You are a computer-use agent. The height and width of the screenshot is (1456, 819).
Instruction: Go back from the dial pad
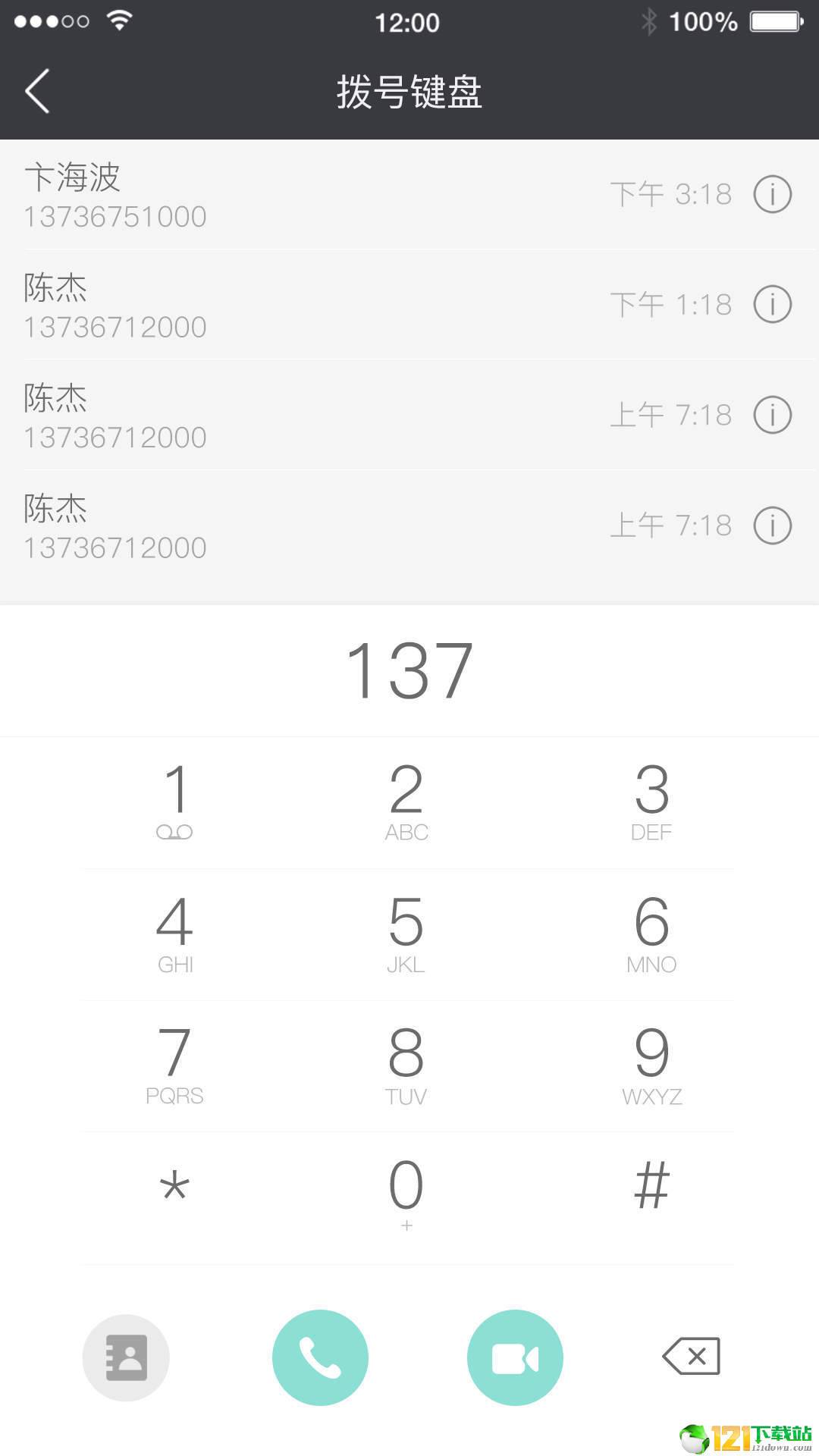pyautogui.click(x=37, y=92)
